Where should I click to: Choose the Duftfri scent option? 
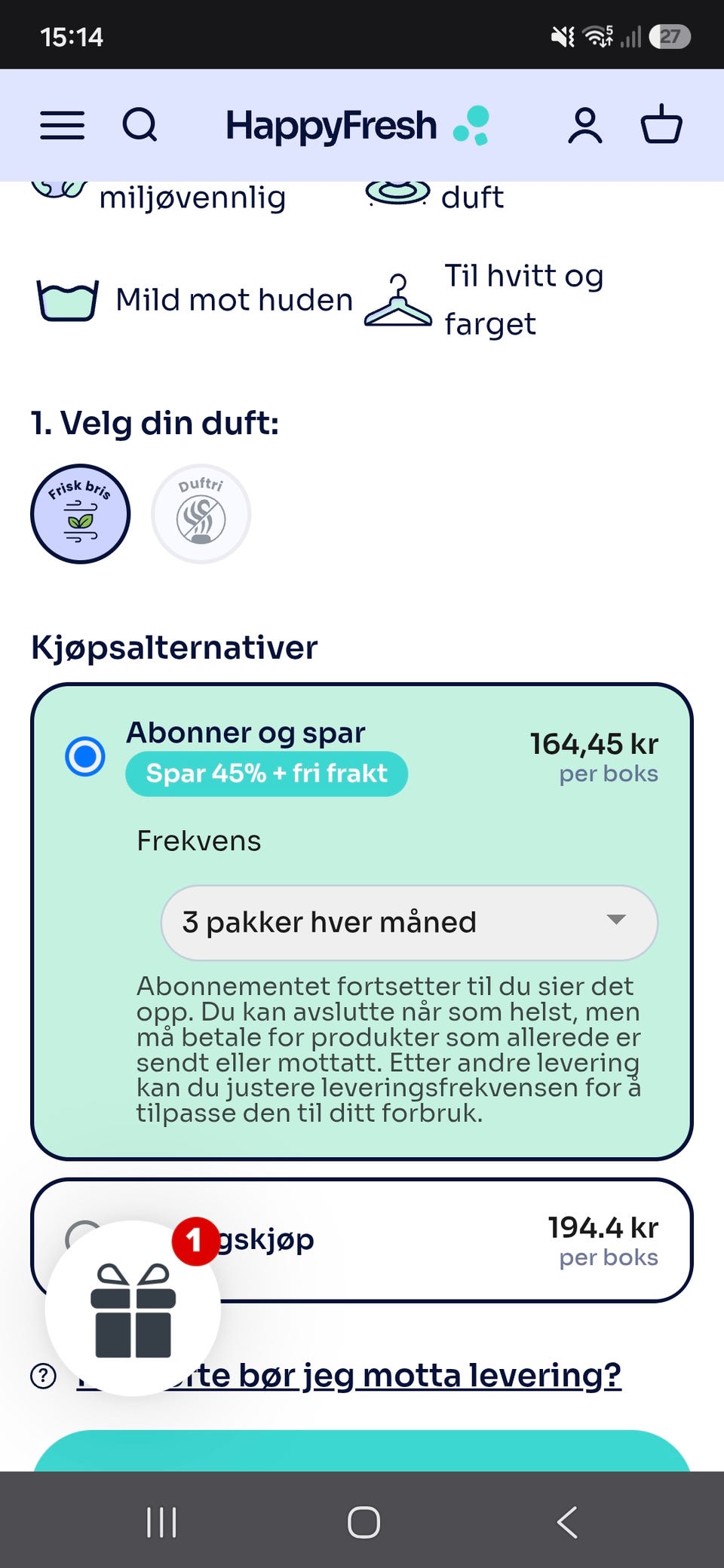click(x=201, y=514)
